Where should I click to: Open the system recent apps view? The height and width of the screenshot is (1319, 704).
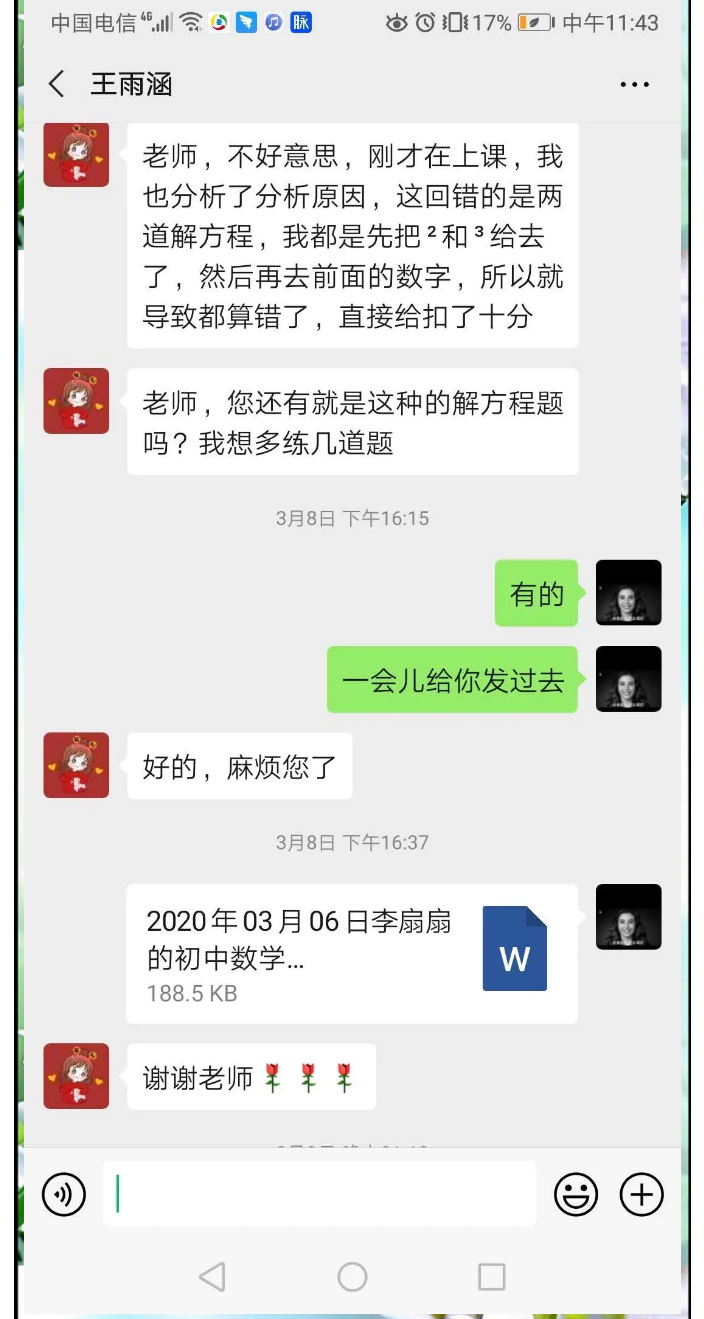(x=491, y=1276)
